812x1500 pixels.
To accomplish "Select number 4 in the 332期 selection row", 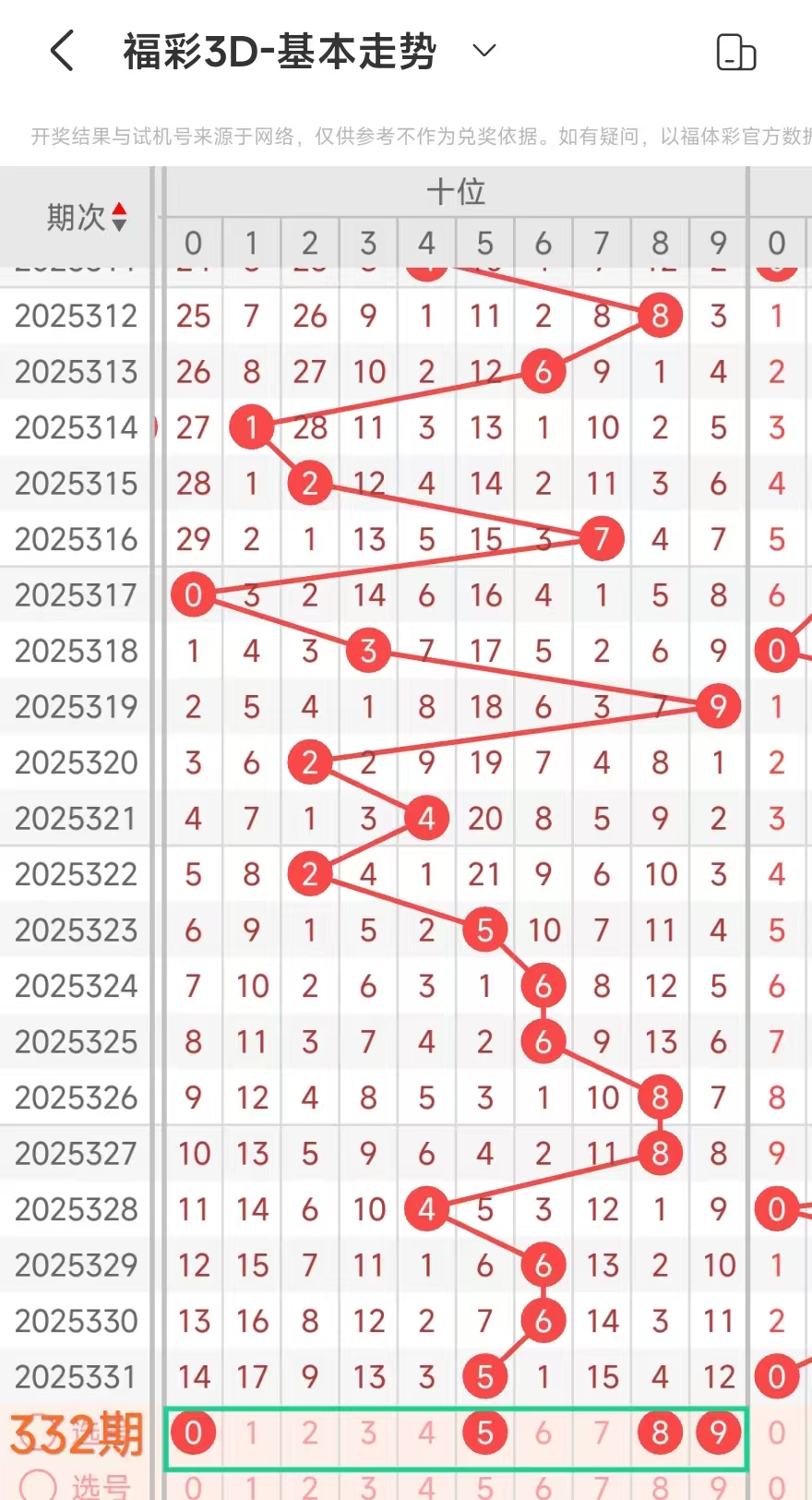I will pos(426,1433).
